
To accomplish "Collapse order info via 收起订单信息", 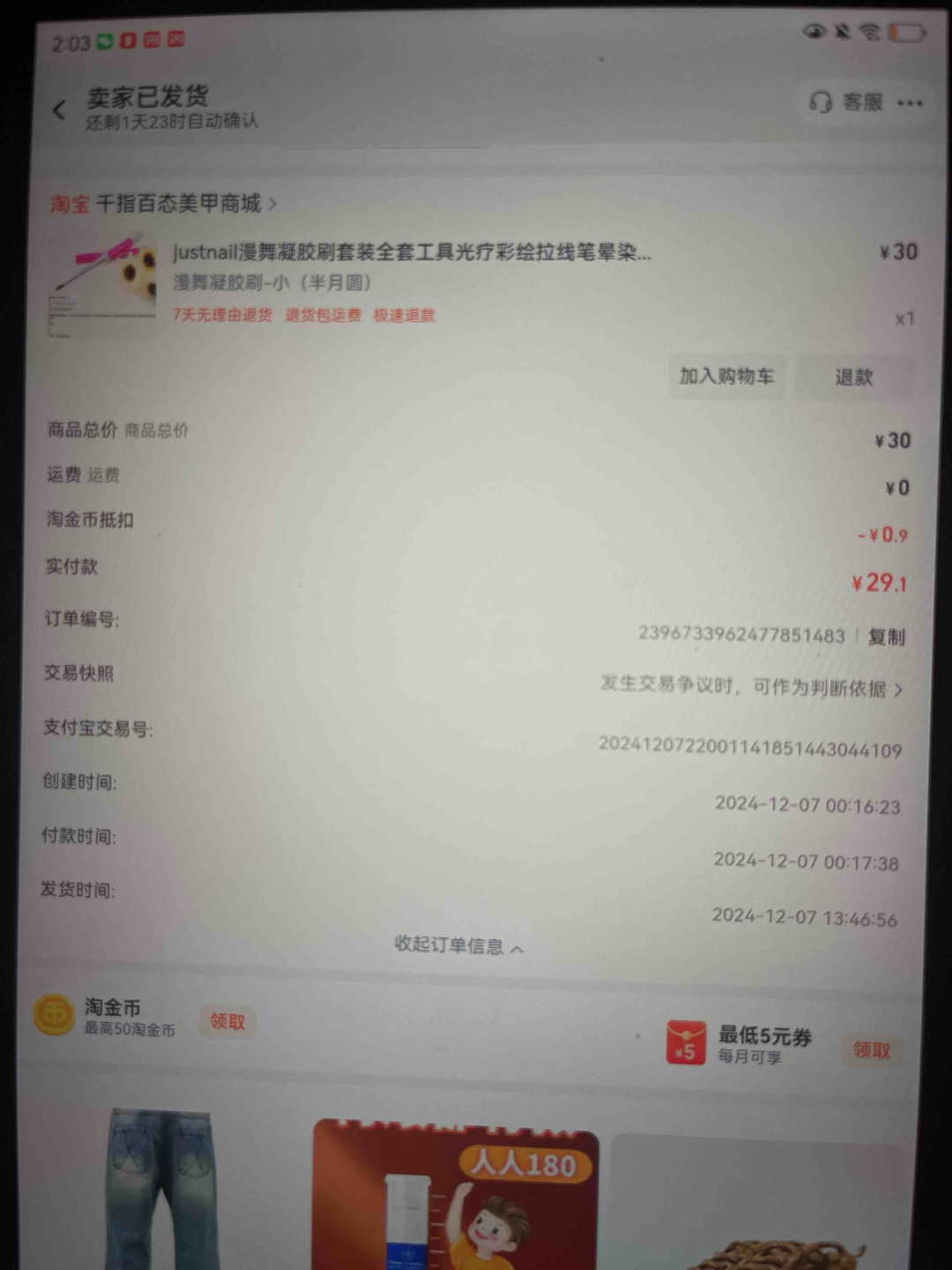I will pyautogui.click(x=458, y=946).
